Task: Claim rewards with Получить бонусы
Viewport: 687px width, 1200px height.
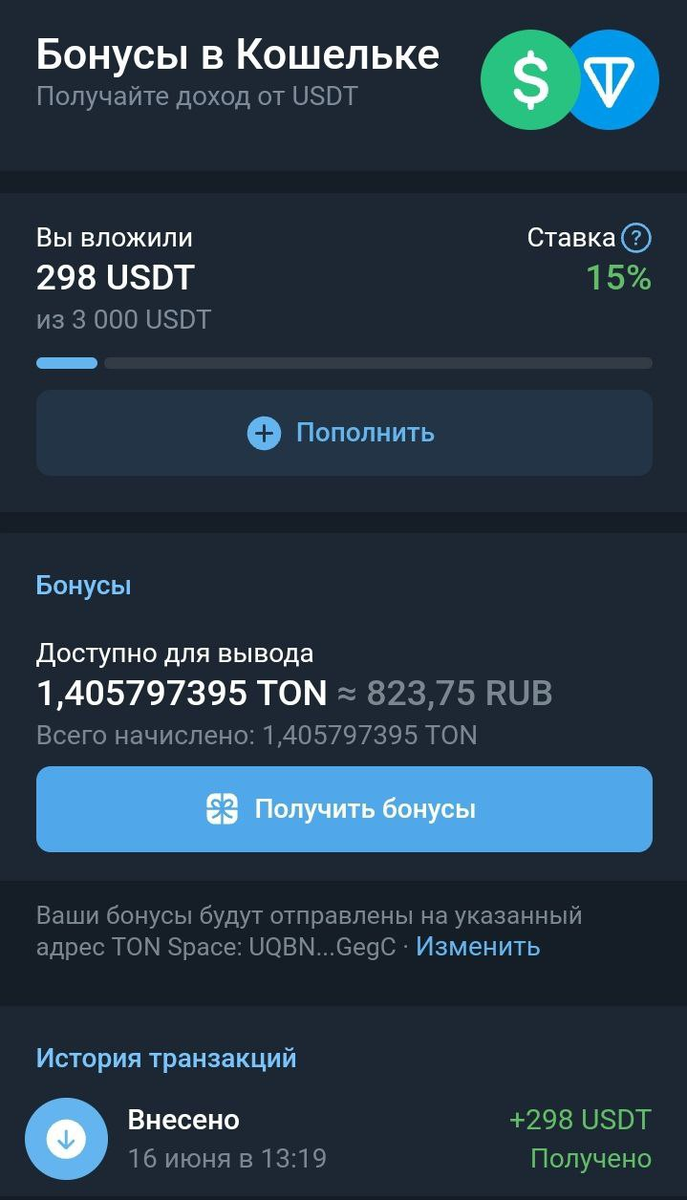Action: coord(344,809)
